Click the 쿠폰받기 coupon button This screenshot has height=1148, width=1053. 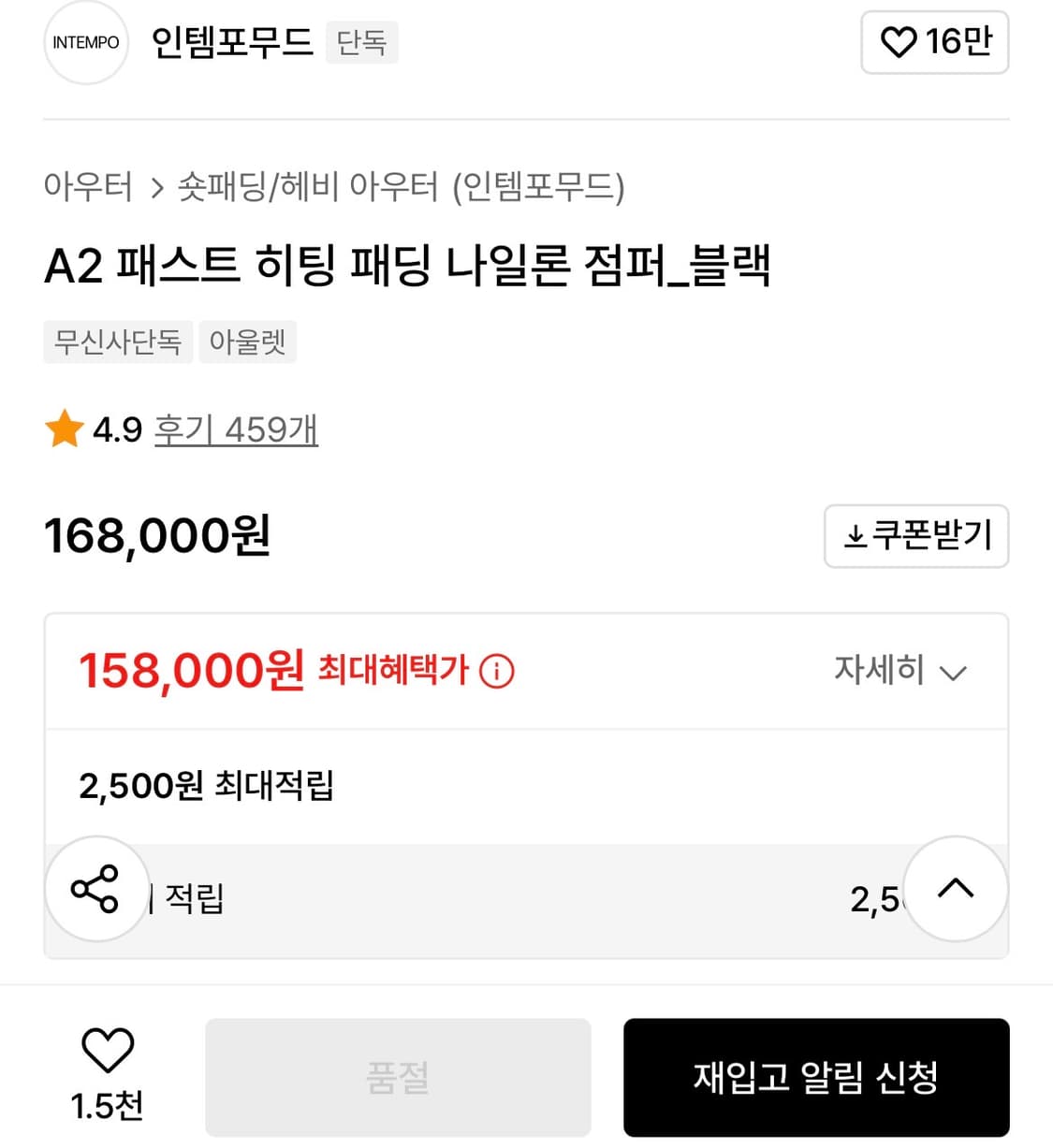(x=915, y=536)
